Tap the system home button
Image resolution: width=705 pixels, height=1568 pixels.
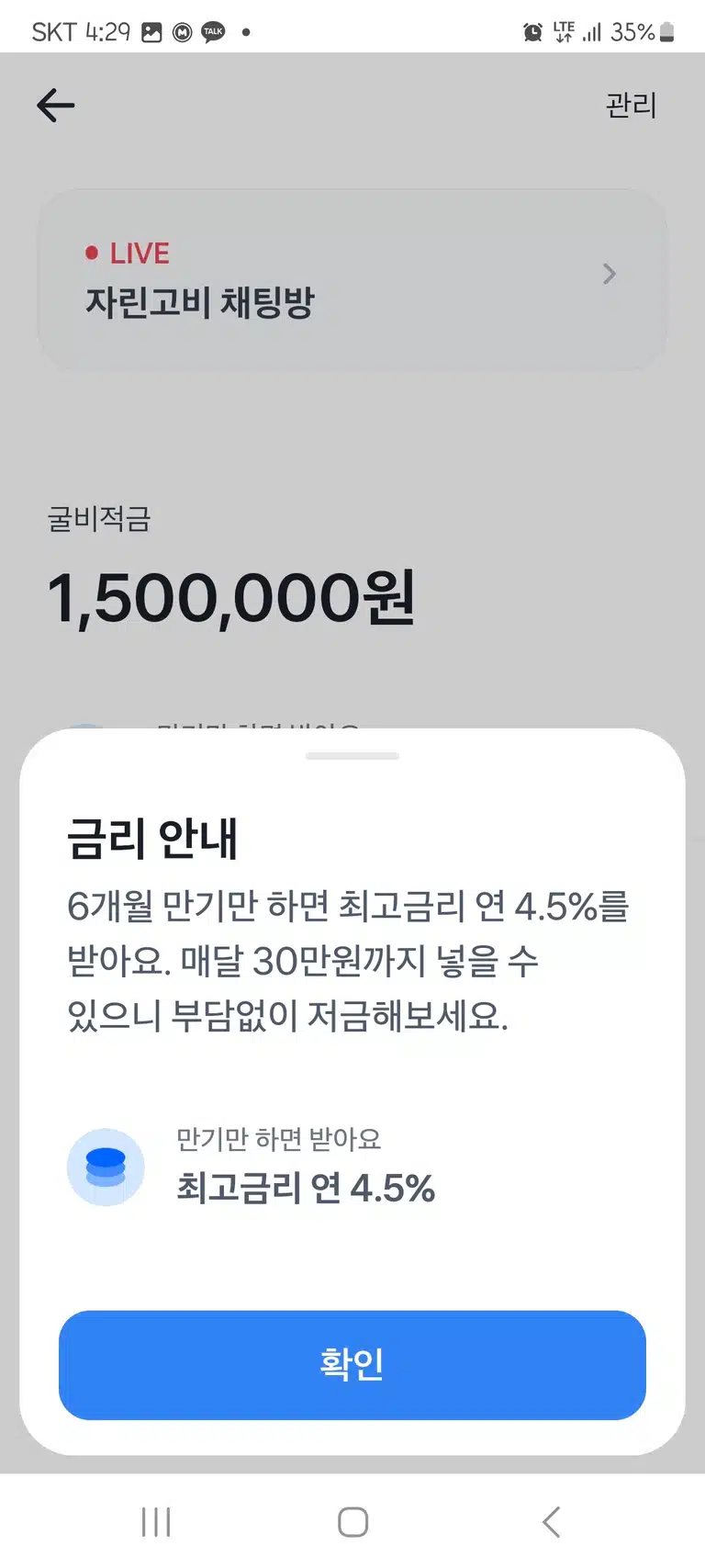(x=352, y=1521)
